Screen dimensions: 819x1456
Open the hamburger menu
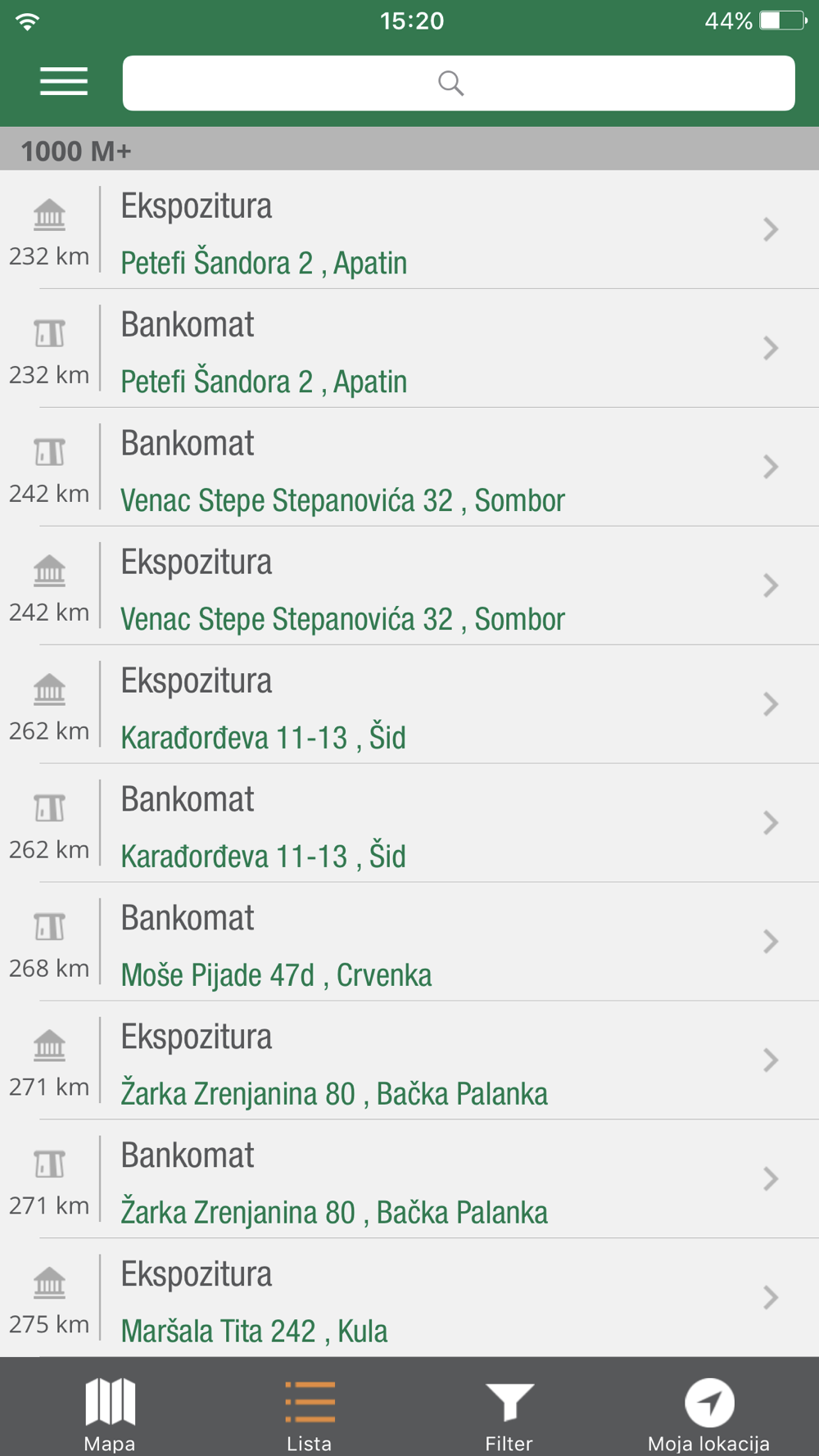tap(64, 82)
